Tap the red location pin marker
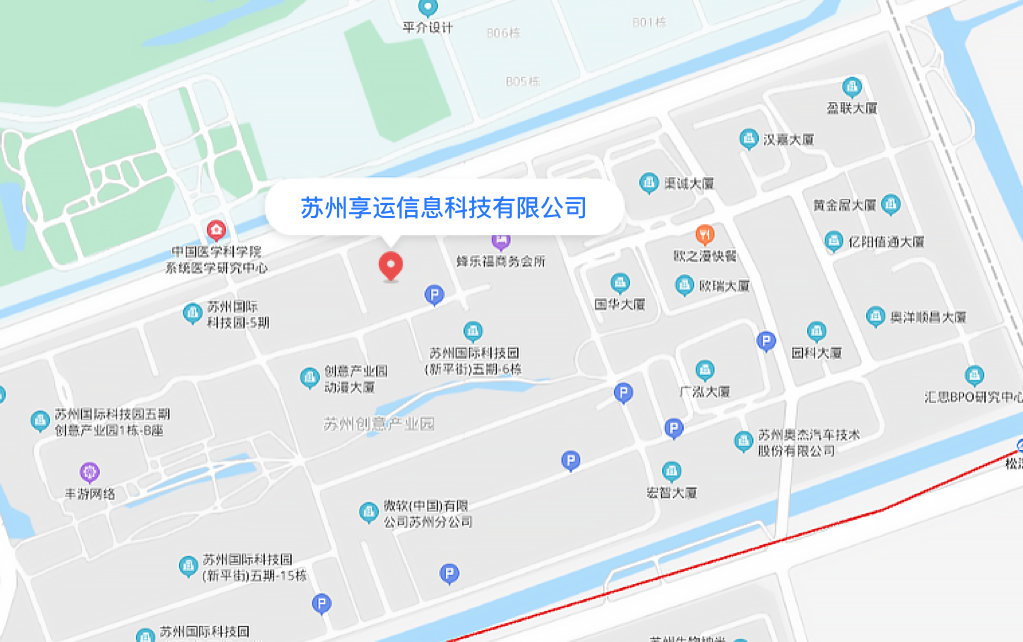The image size is (1023, 642). tap(390, 265)
